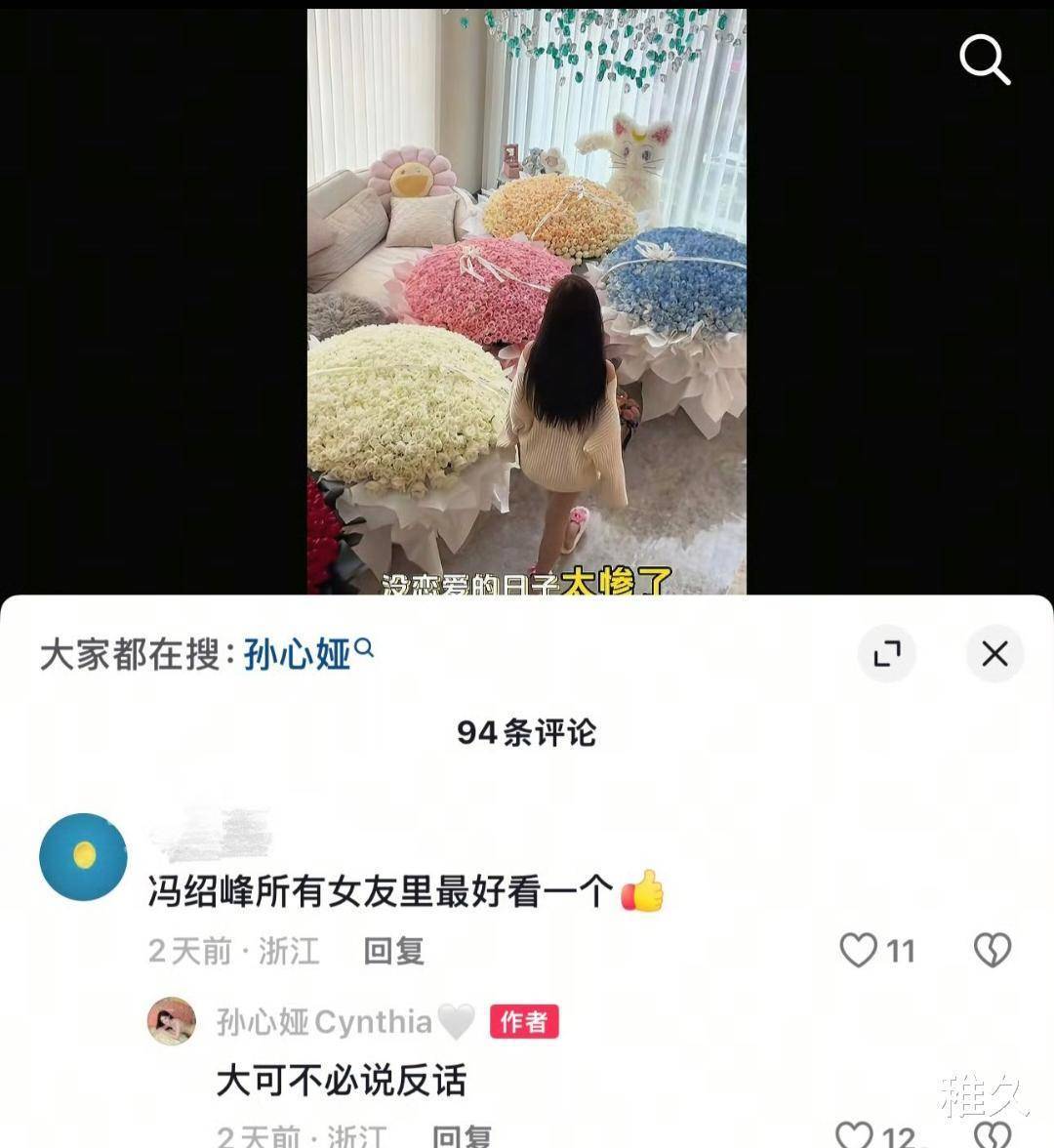The width and height of the screenshot is (1054, 1148).
Task: Reply to the 冯绍峰 comment
Action: pyautogui.click(x=393, y=951)
